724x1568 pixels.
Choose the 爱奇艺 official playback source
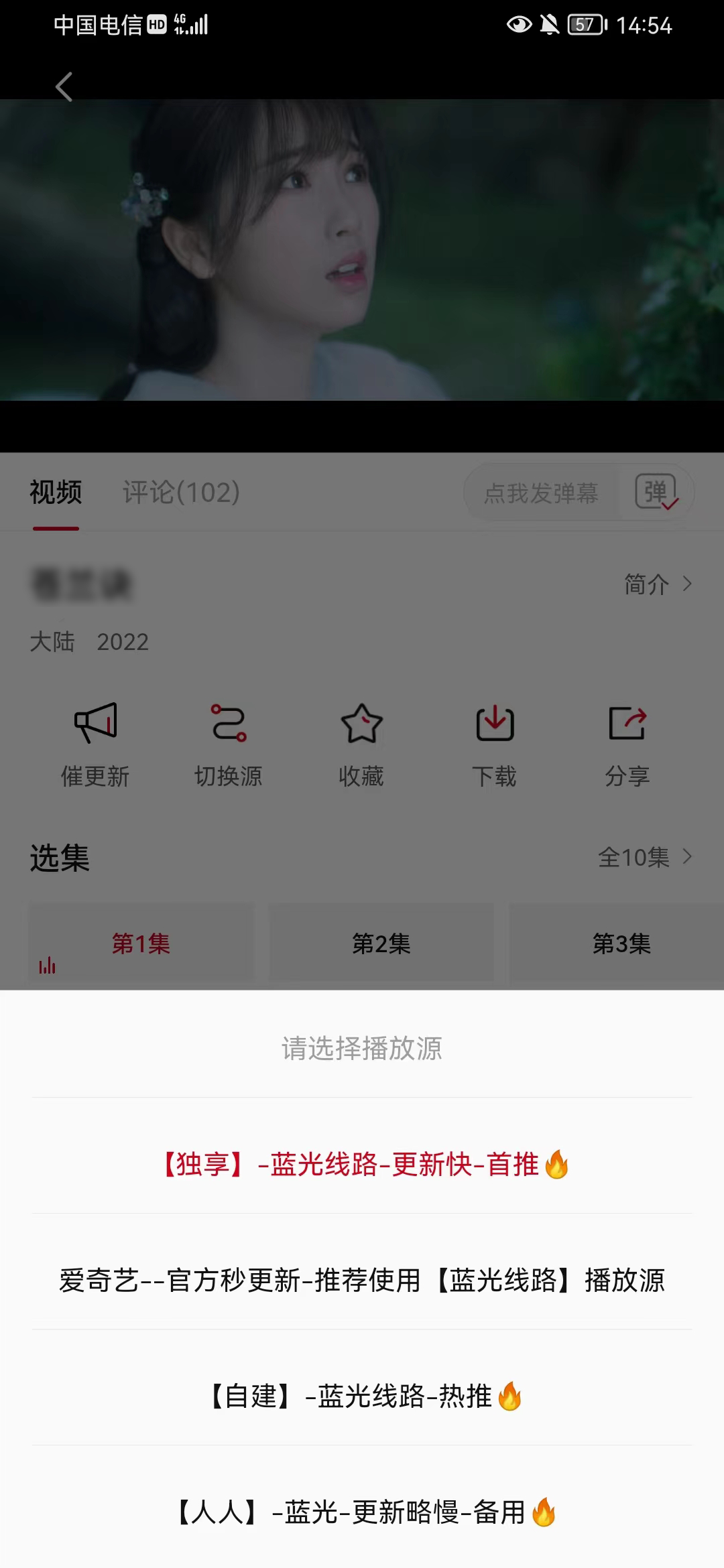[362, 1281]
